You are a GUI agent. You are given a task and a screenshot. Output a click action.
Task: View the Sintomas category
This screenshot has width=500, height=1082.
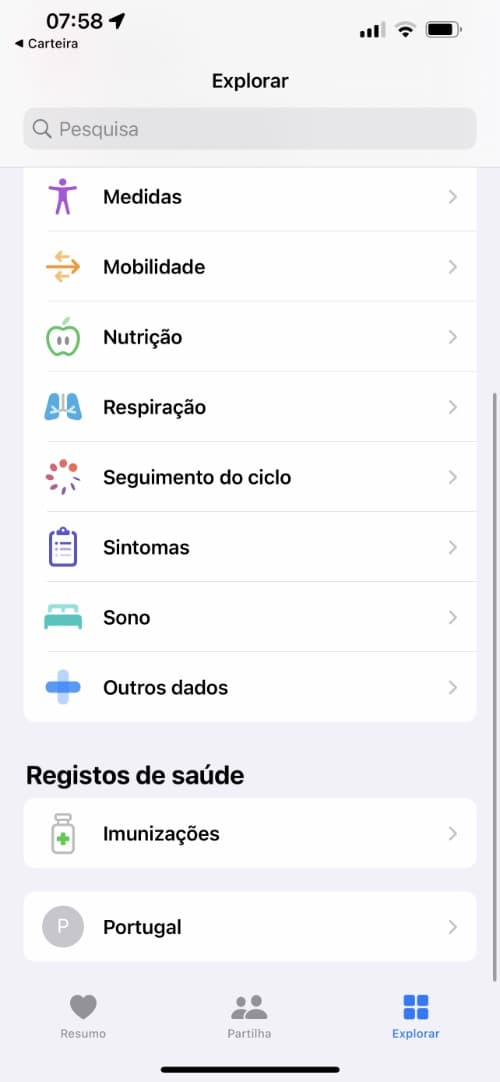point(250,547)
